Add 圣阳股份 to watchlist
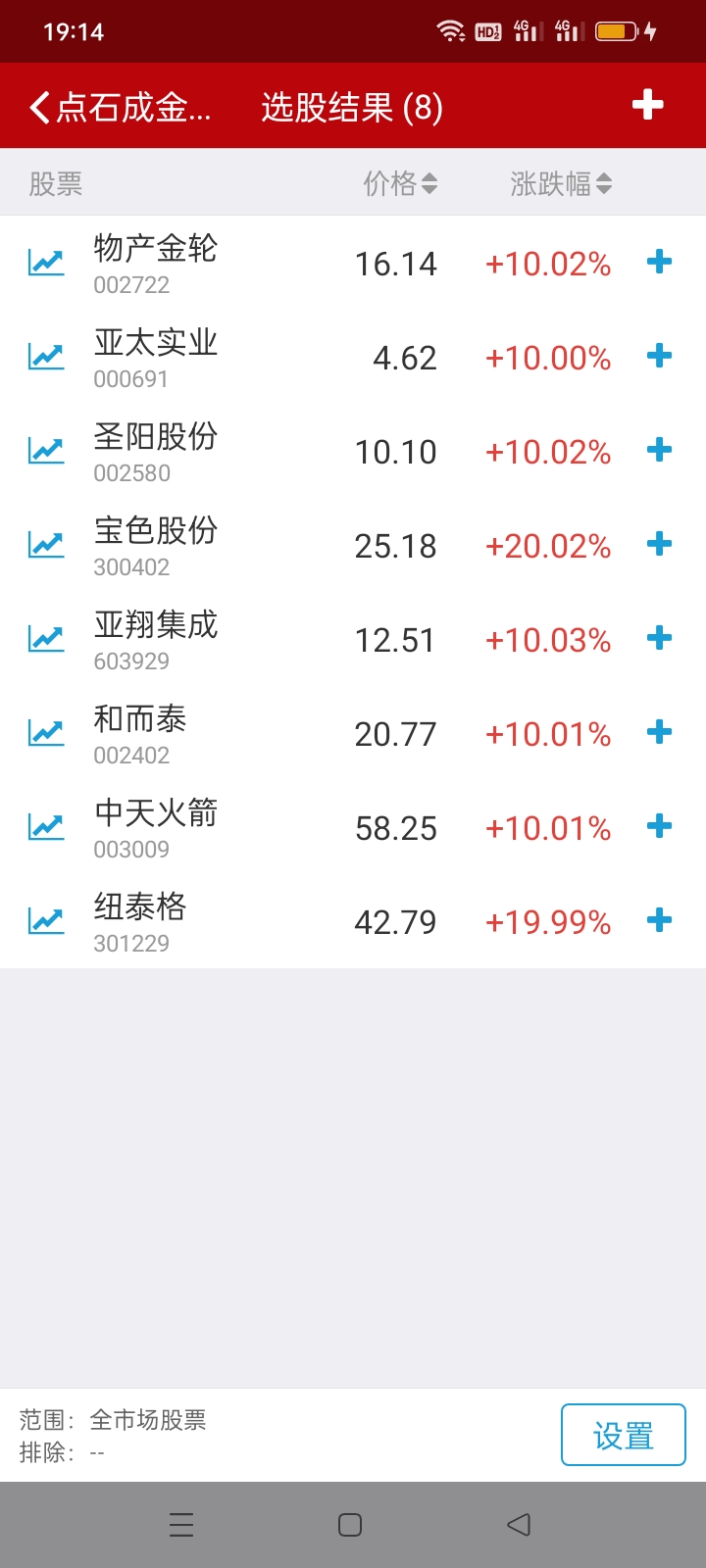The image size is (706, 1568). click(x=660, y=450)
